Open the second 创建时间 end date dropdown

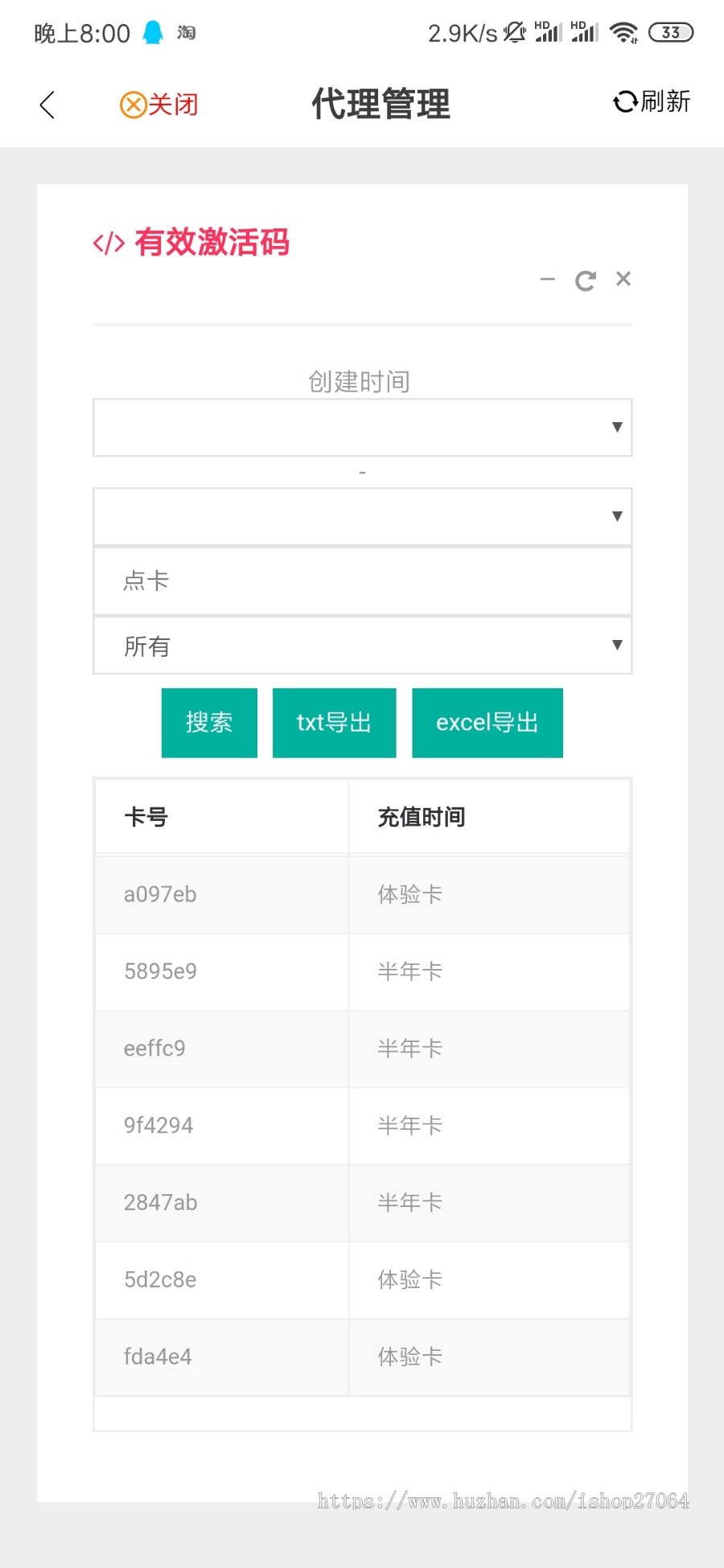coord(362,517)
